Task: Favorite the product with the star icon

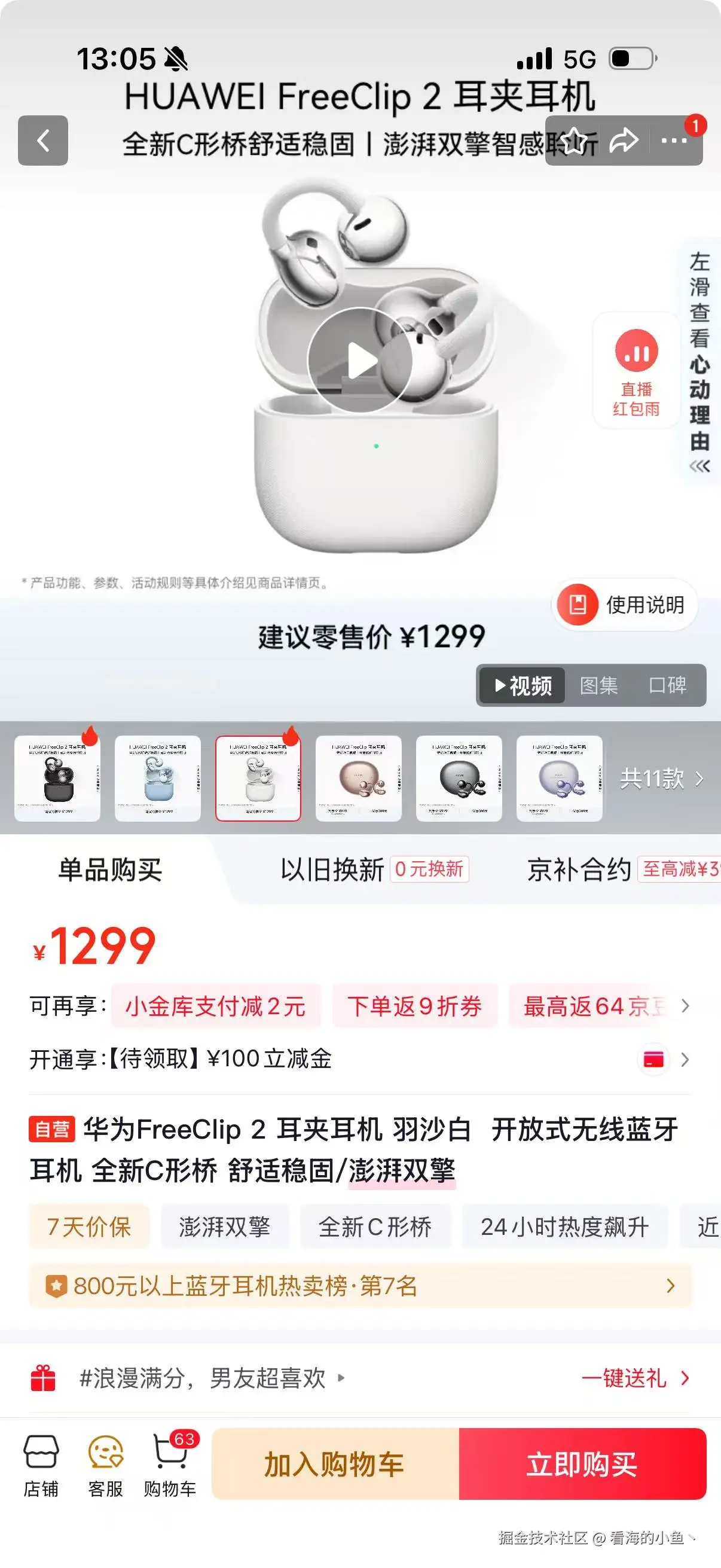Action: pos(575,140)
